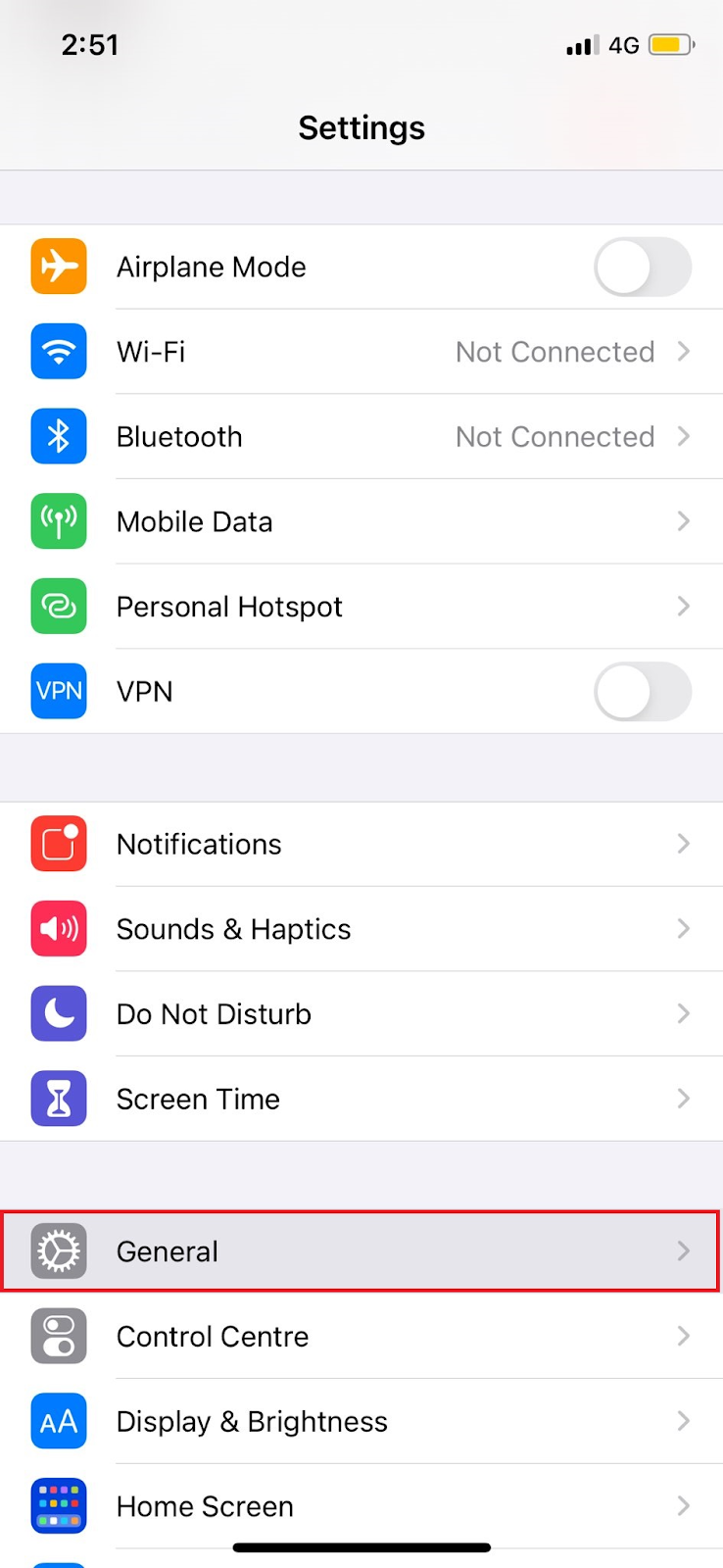Open Wi-Fi settings

361,352
